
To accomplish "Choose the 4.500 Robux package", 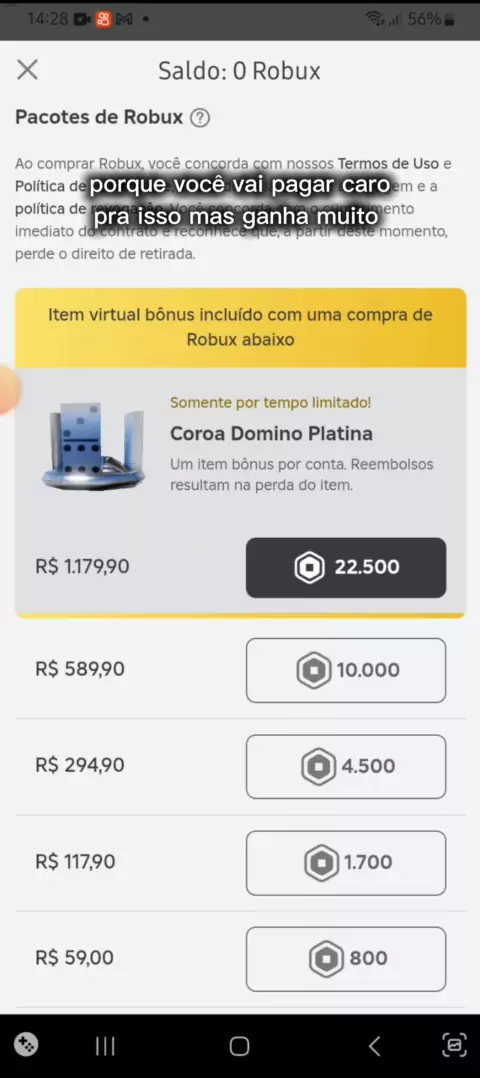I will 346,767.
